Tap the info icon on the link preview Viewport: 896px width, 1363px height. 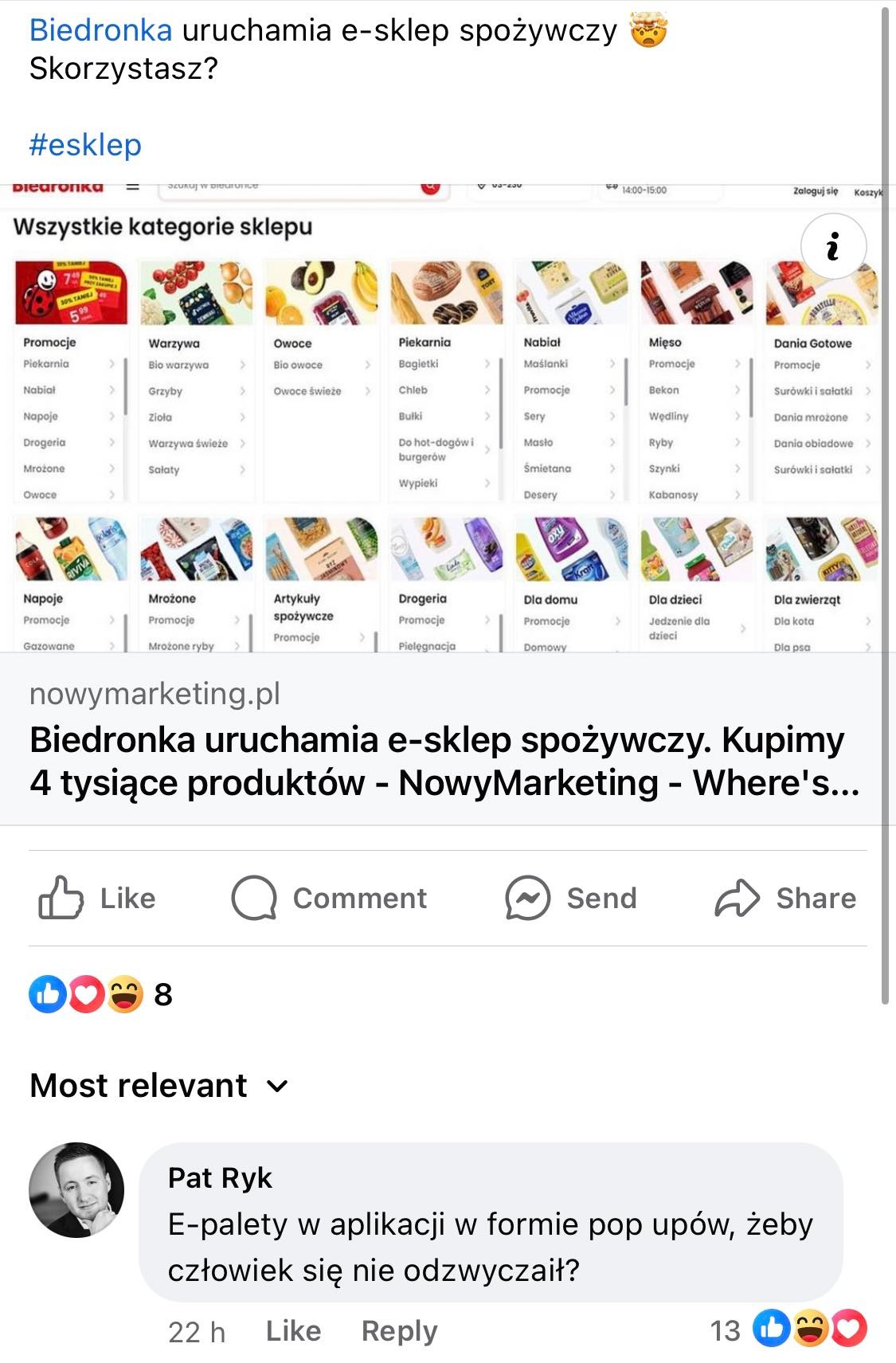coord(833,246)
